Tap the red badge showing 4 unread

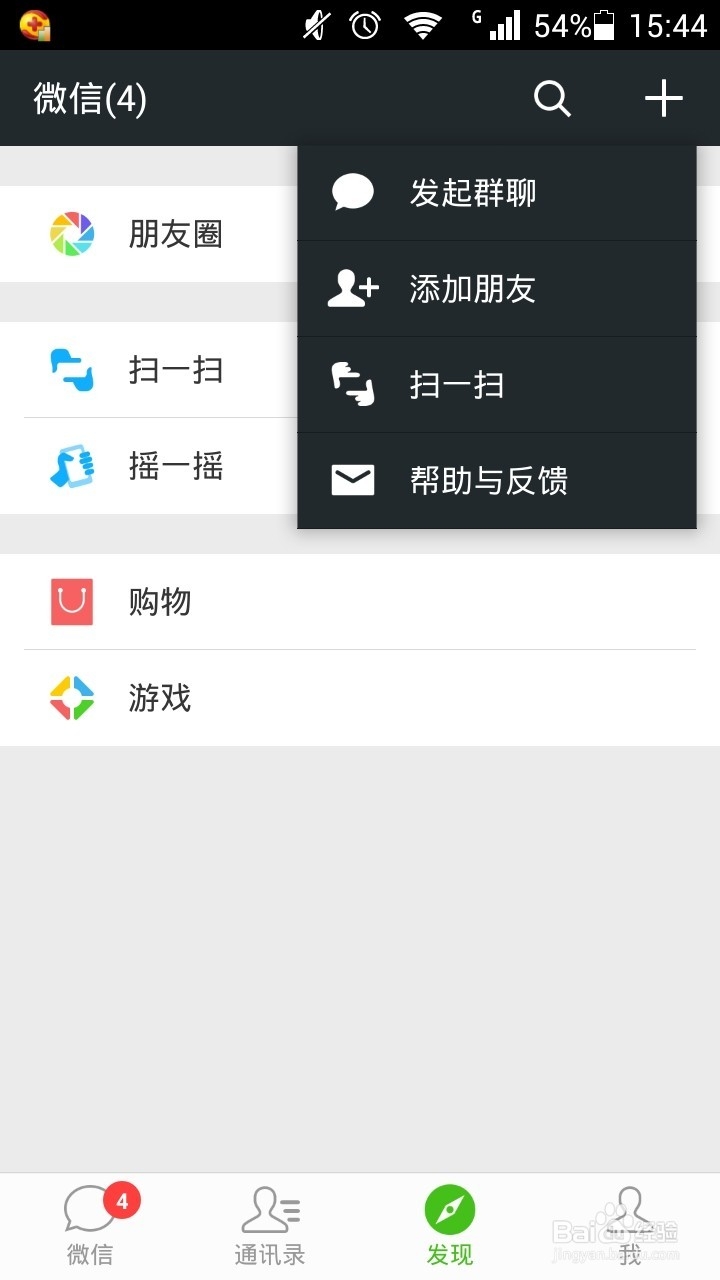point(120,1203)
